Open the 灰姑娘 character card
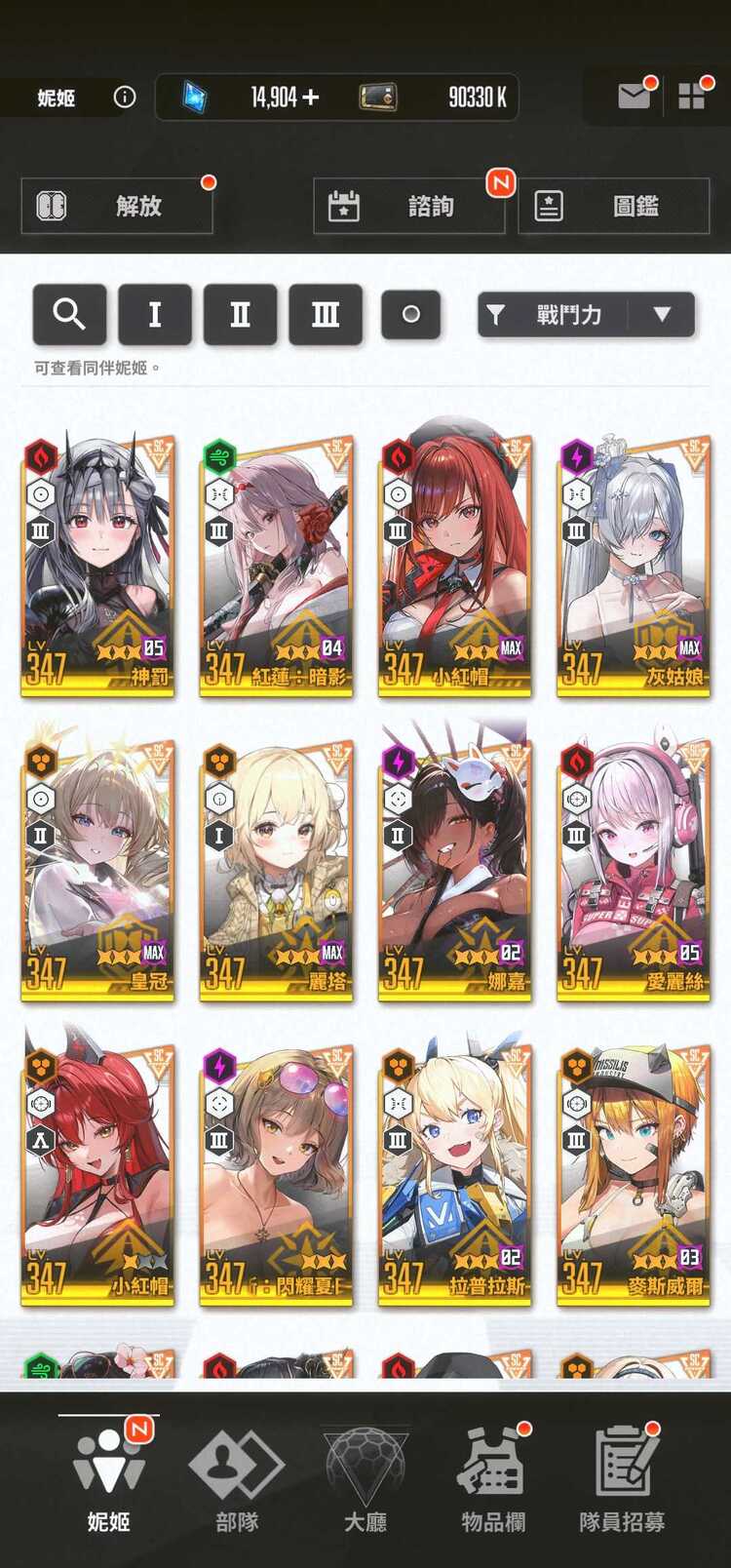Image resolution: width=731 pixels, height=1568 pixels. pos(633,566)
